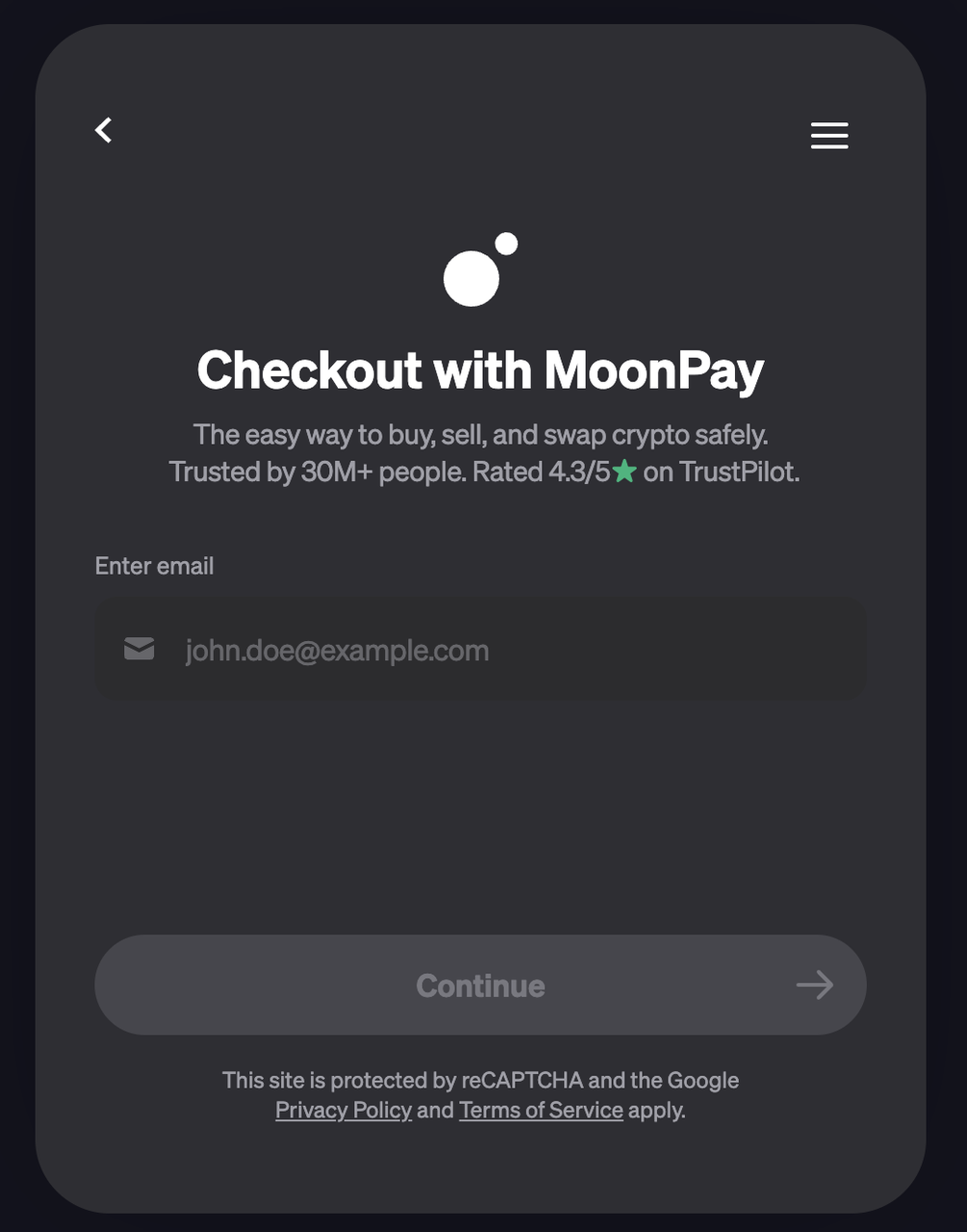Open the Google Privacy Policy link

click(x=344, y=1110)
